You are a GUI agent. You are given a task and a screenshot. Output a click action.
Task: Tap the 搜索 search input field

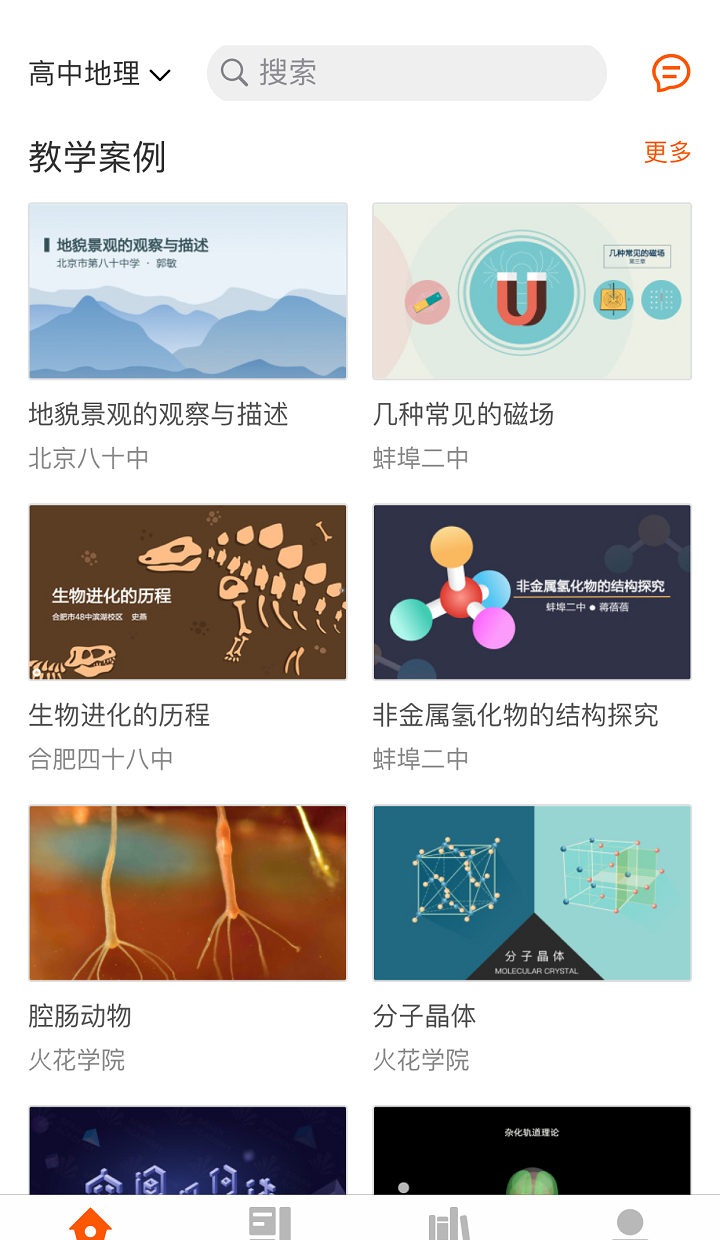point(400,72)
